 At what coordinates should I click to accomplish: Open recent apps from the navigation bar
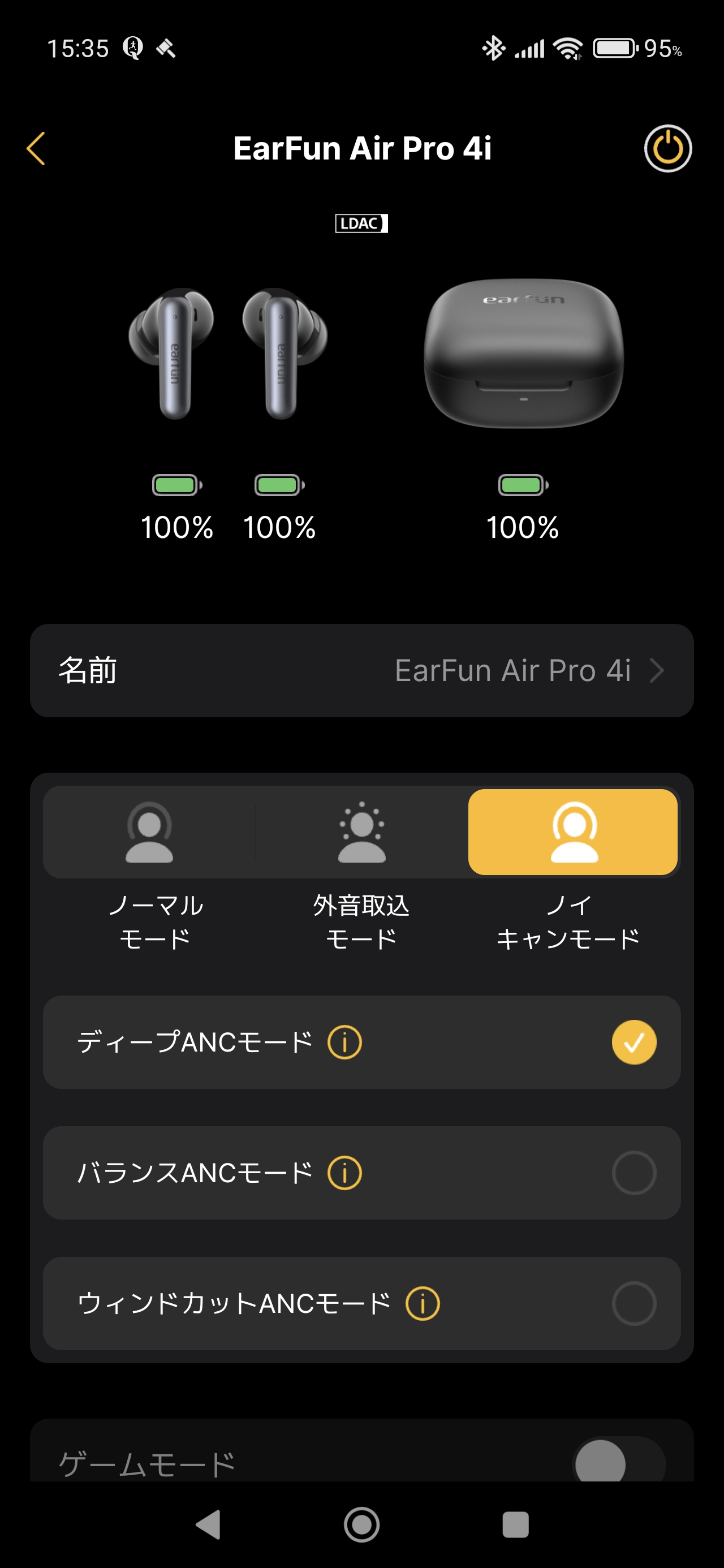[x=515, y=1525]
